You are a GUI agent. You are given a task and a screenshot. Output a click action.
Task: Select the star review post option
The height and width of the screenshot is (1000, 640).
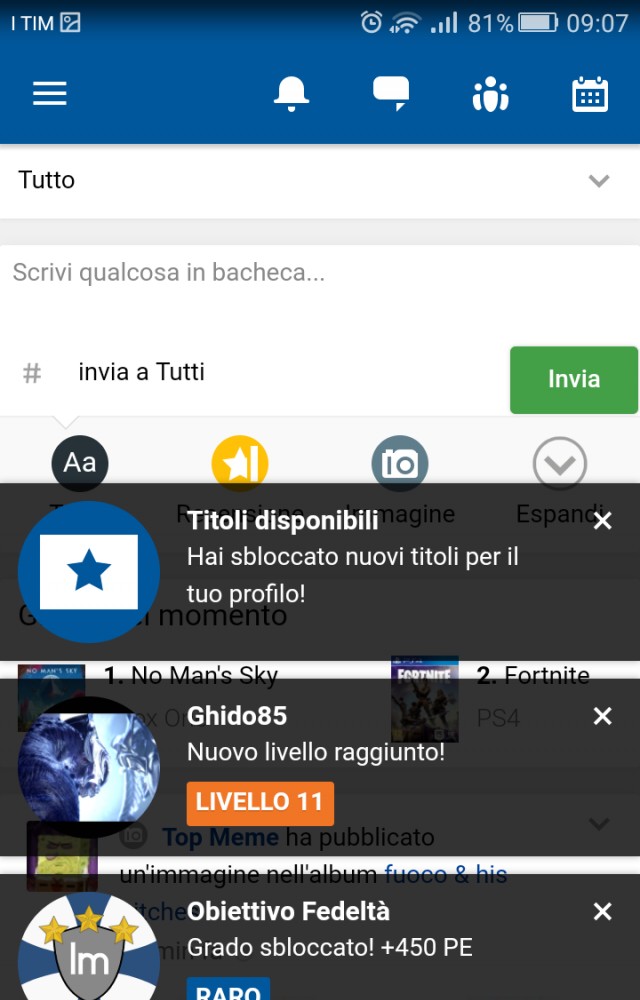click(x=240, y=463)
